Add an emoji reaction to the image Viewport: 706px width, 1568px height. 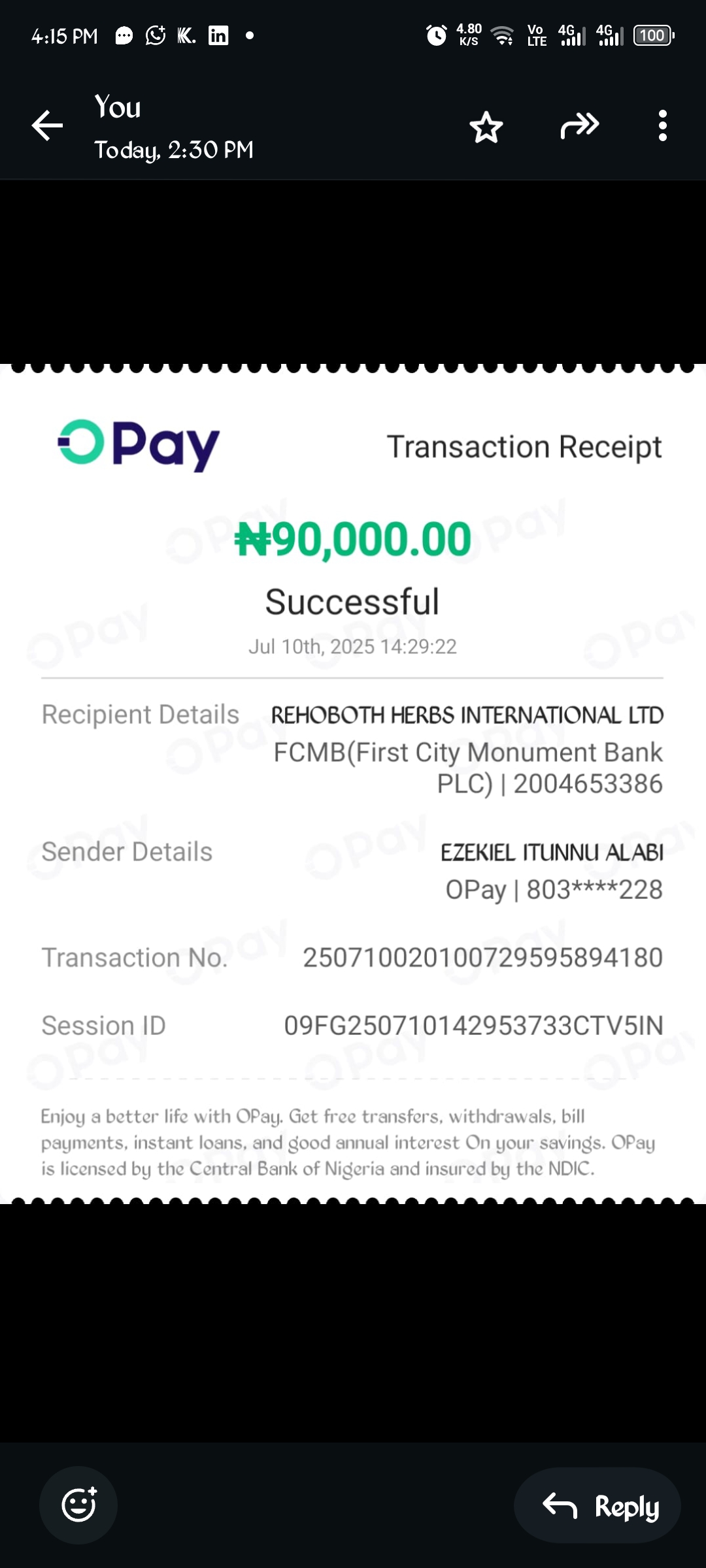pos(78,1505)
